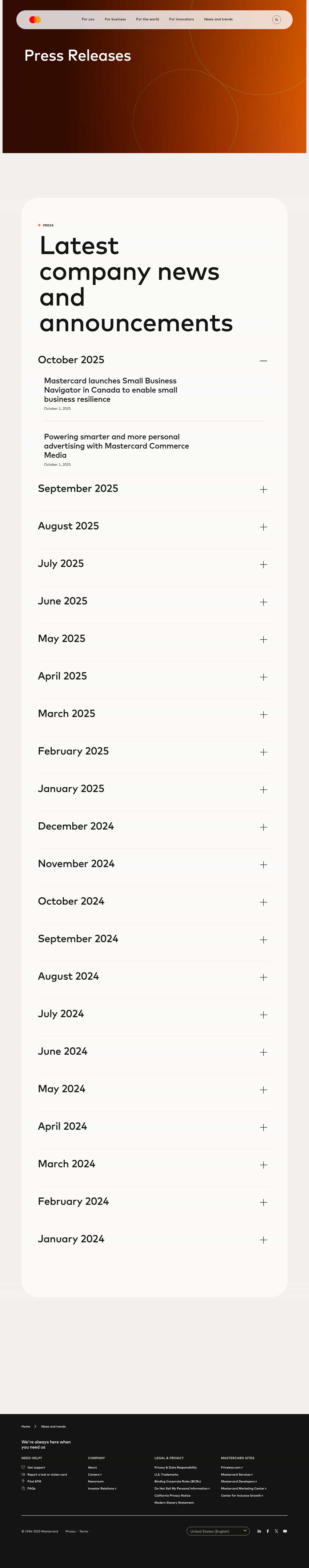Screen dimensions: 309x1568
Task: Expand the August 2024 section
Action: click(x=263, y=977)
